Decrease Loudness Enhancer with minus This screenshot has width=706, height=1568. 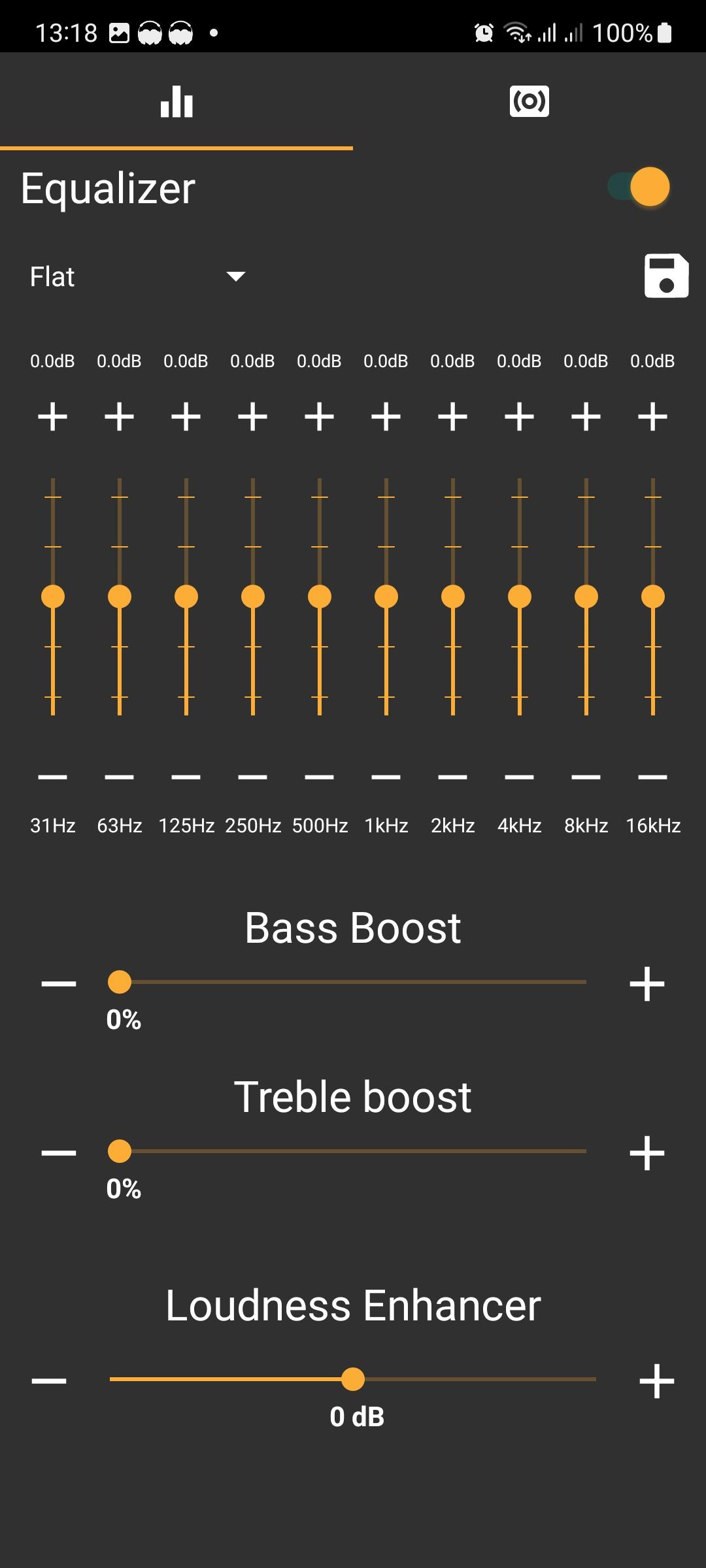pyautogui.click(x=49, y=1380)
